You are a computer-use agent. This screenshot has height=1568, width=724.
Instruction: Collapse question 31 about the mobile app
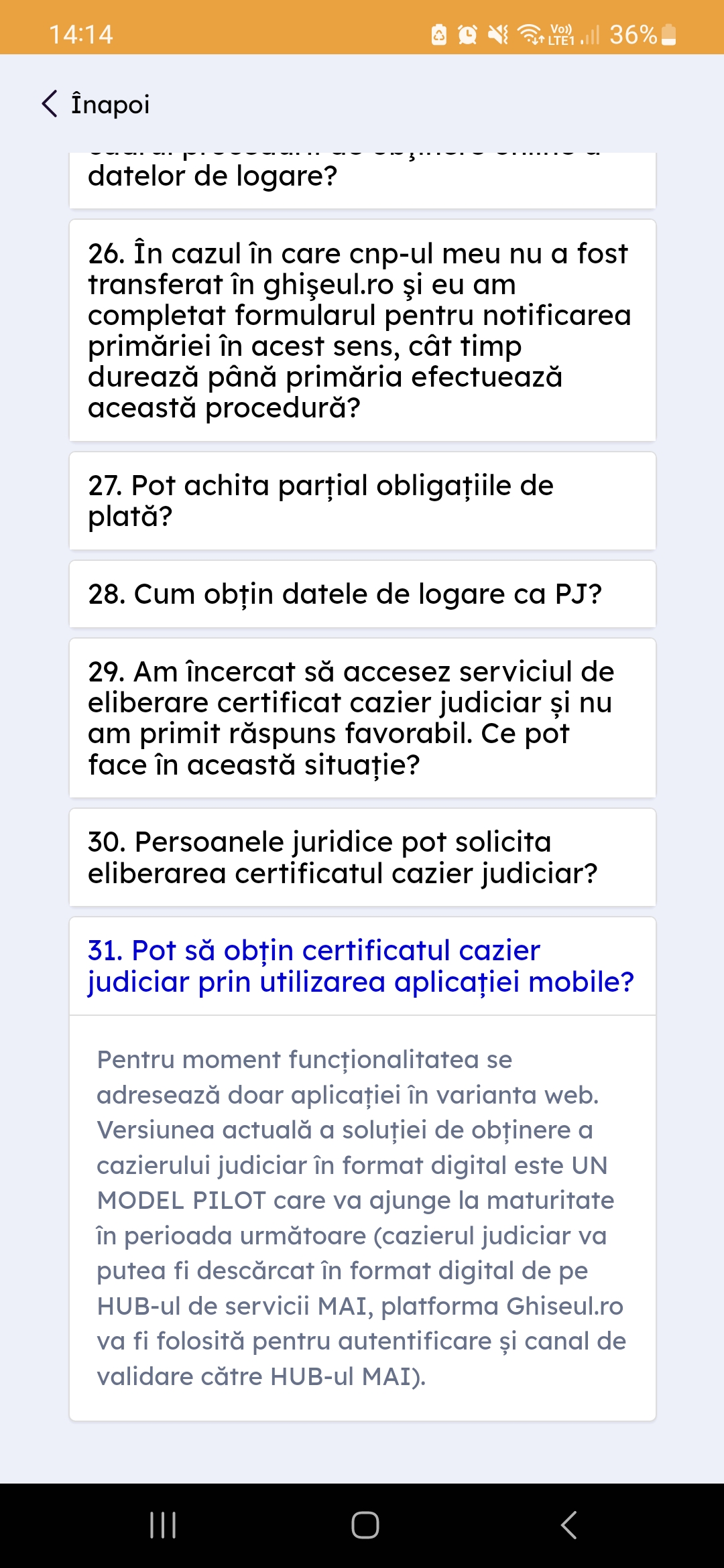(x=362, y=966)
